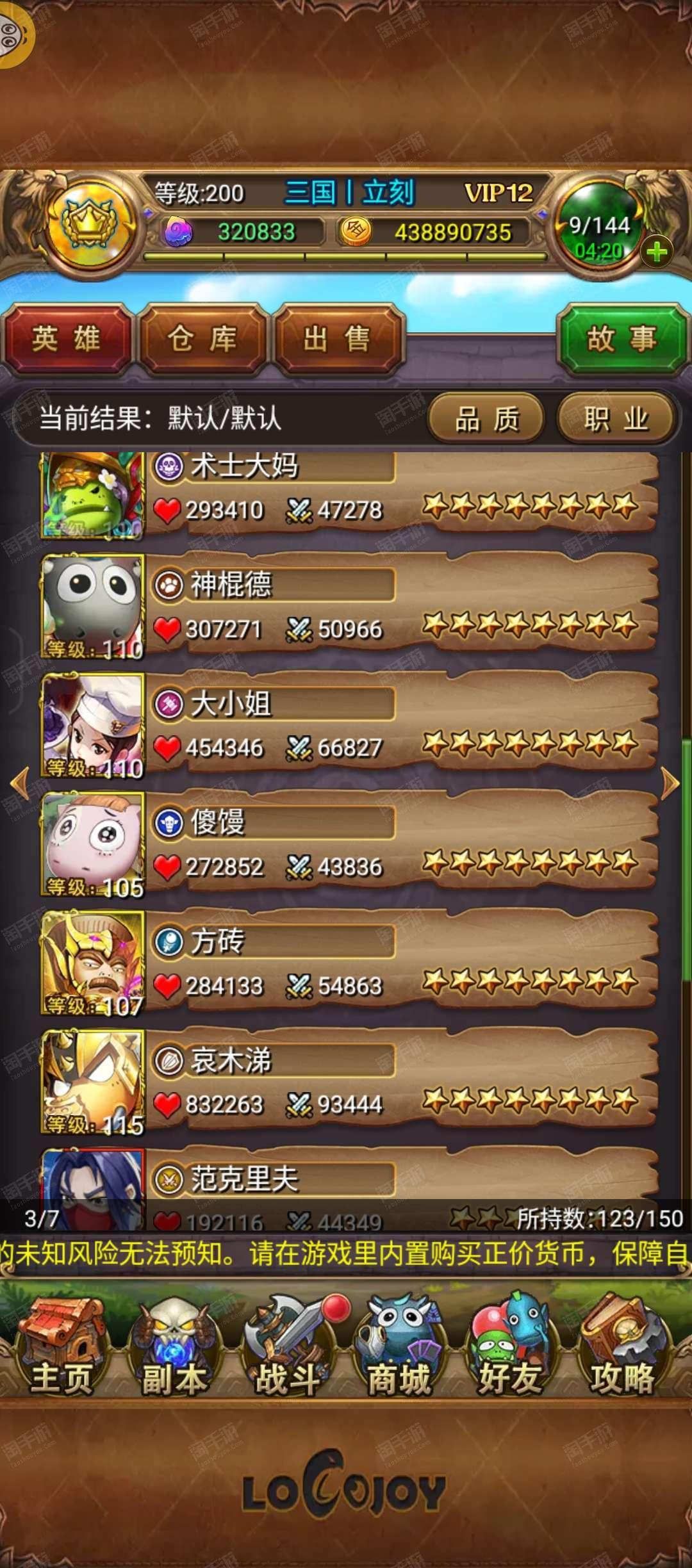Open hero 神棍德 details
The image size is (692, 1568).
tap(349, 606)
